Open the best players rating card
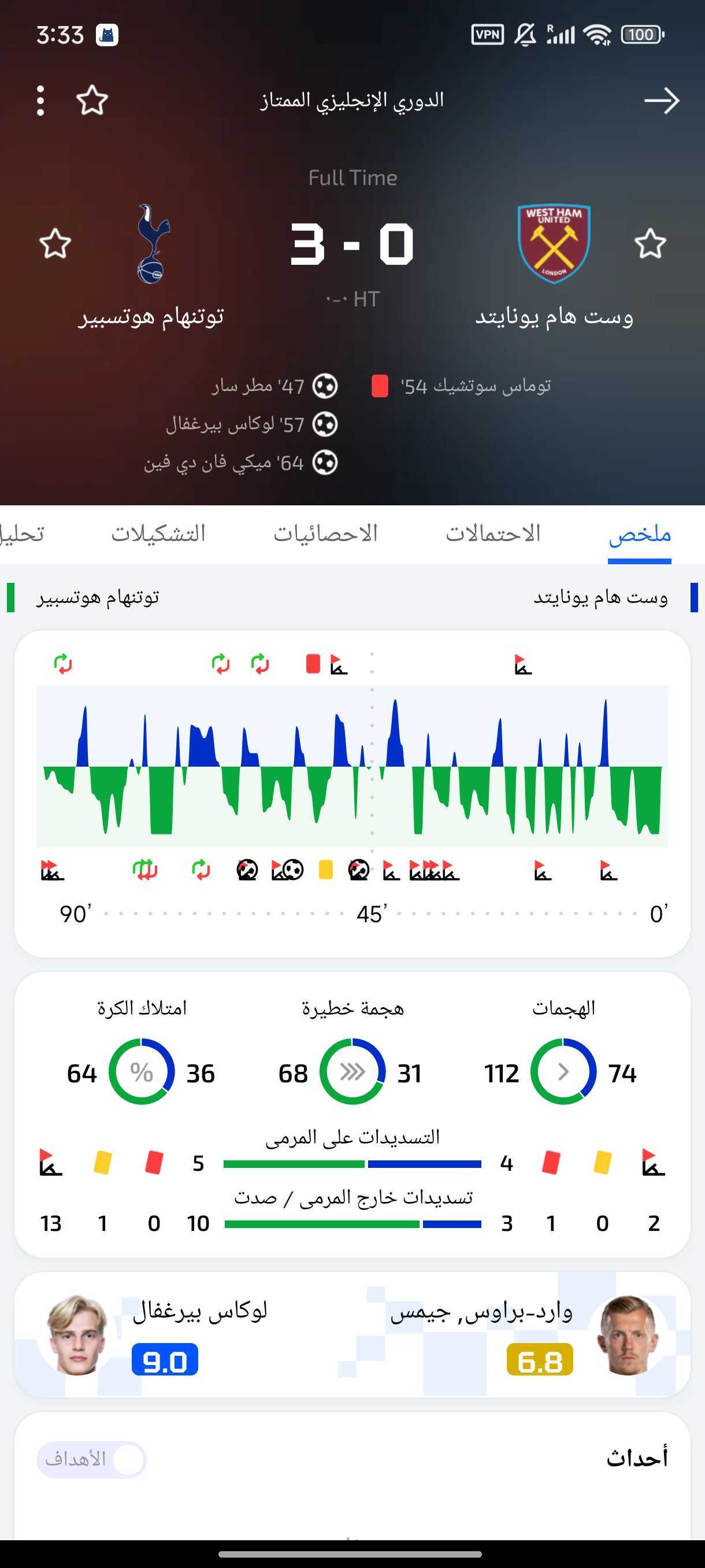705x1568 pixels. point(352,1334)
